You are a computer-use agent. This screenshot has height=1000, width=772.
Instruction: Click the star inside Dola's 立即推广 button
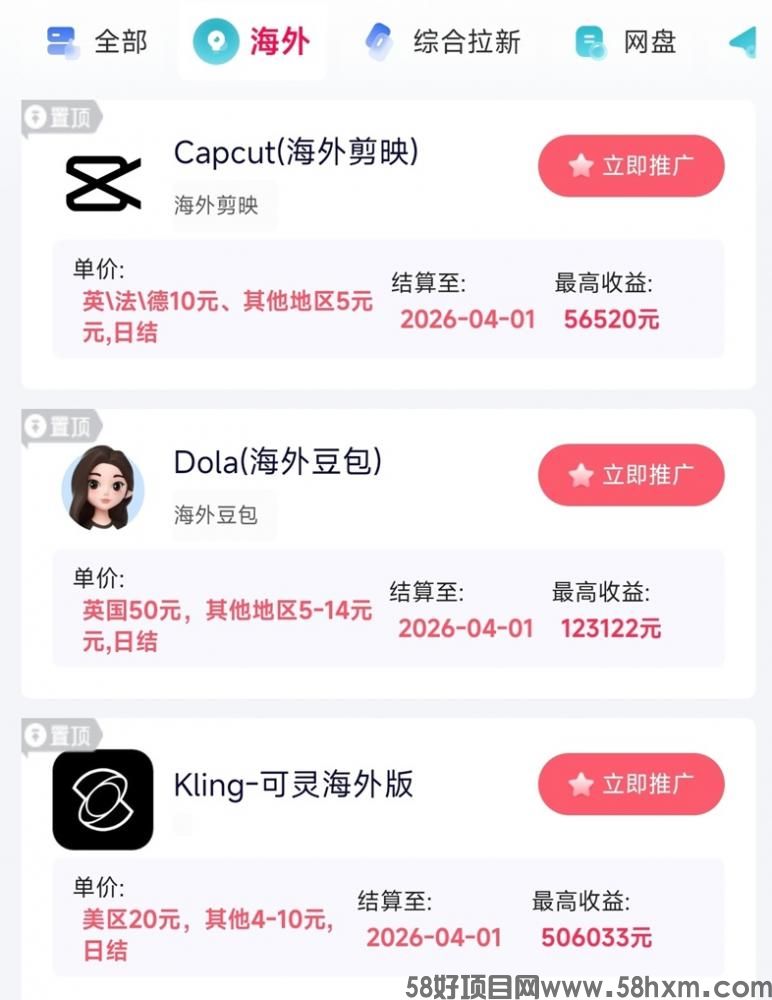click(580, 476)
